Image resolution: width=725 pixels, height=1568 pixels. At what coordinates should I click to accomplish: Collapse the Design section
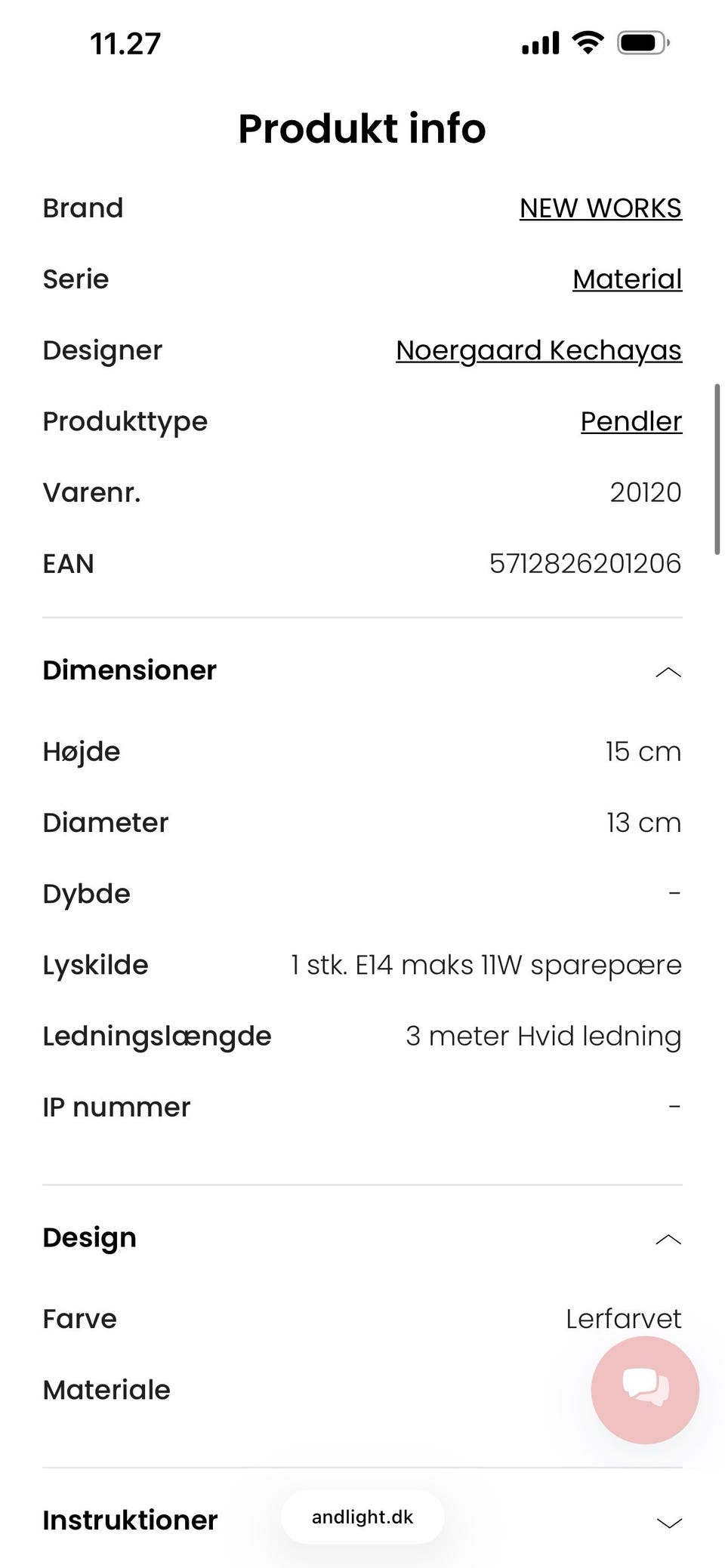(x=362, y=1238)
